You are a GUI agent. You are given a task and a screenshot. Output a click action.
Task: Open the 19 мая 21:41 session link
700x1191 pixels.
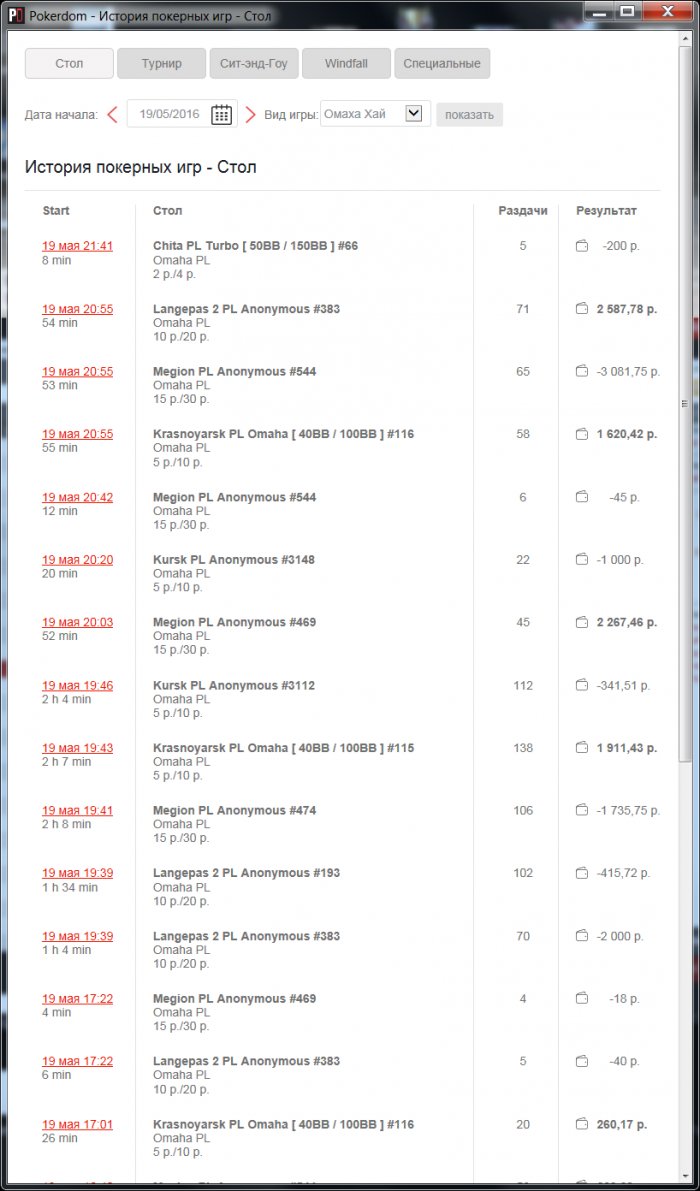click(x=77, y=246)
